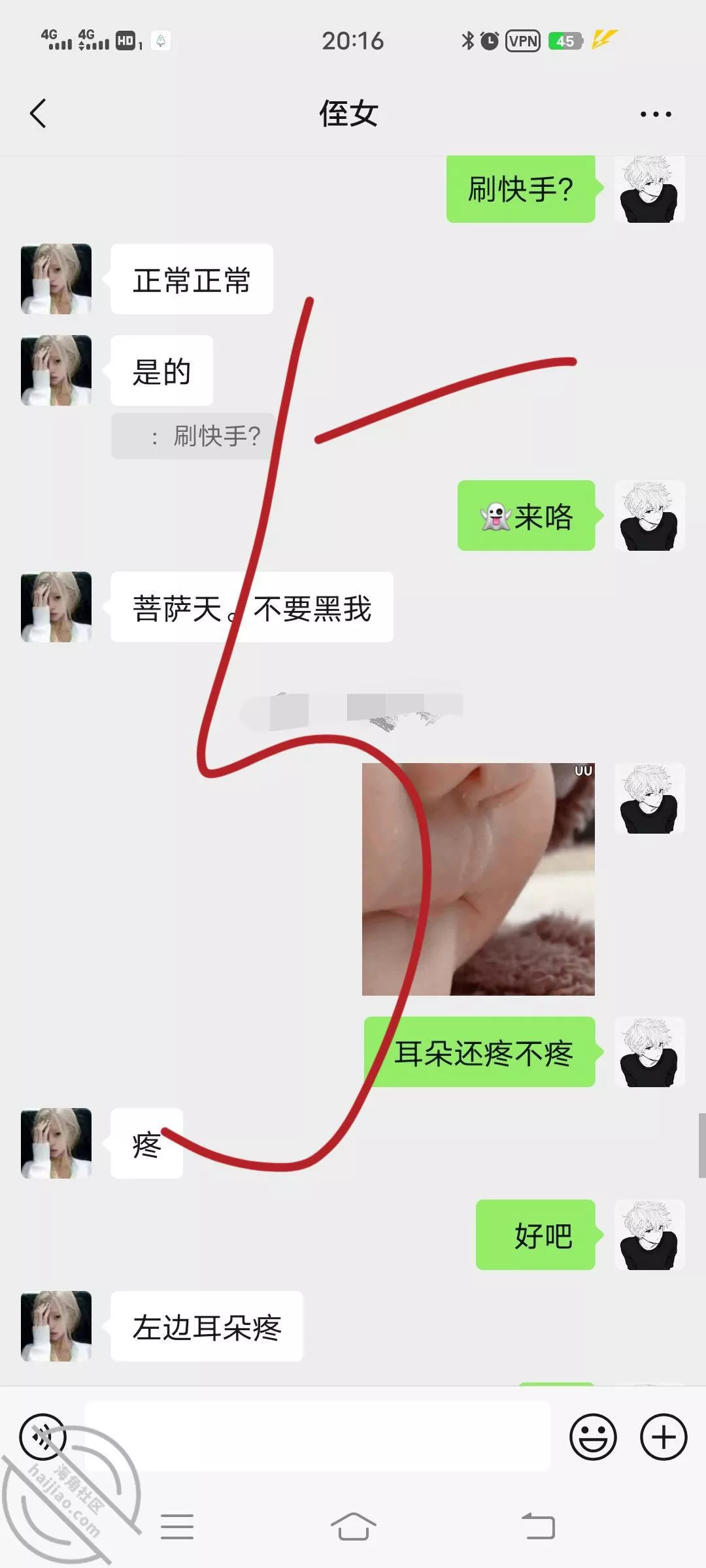Open contact avatar beside 正常正常
The width and height of the screenshot is (706, 1568).
pos(56,279)
